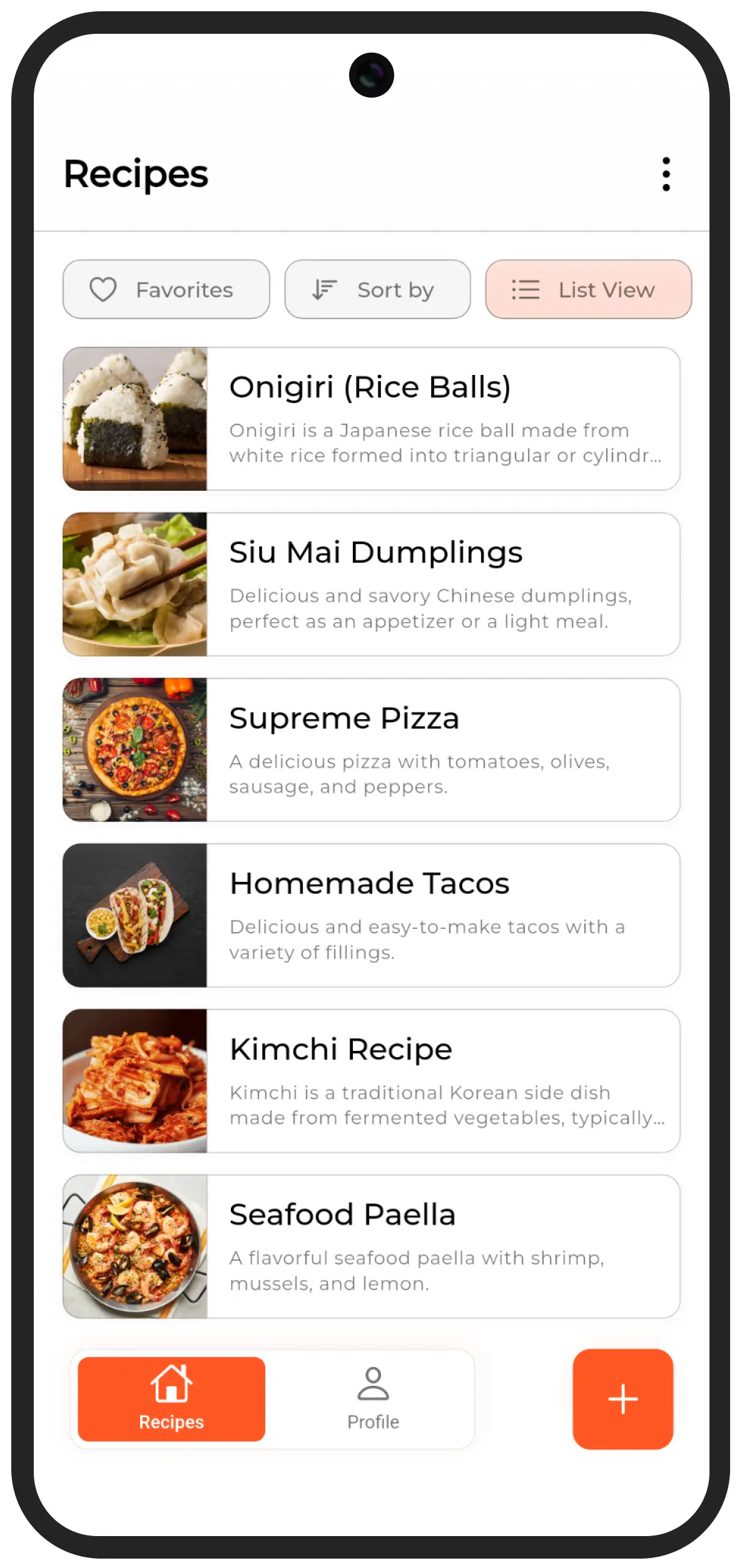Expand the Kimchi Recipe description text
The image size is (747, 1568).
pyautogui.click(x=447, y=1105)
